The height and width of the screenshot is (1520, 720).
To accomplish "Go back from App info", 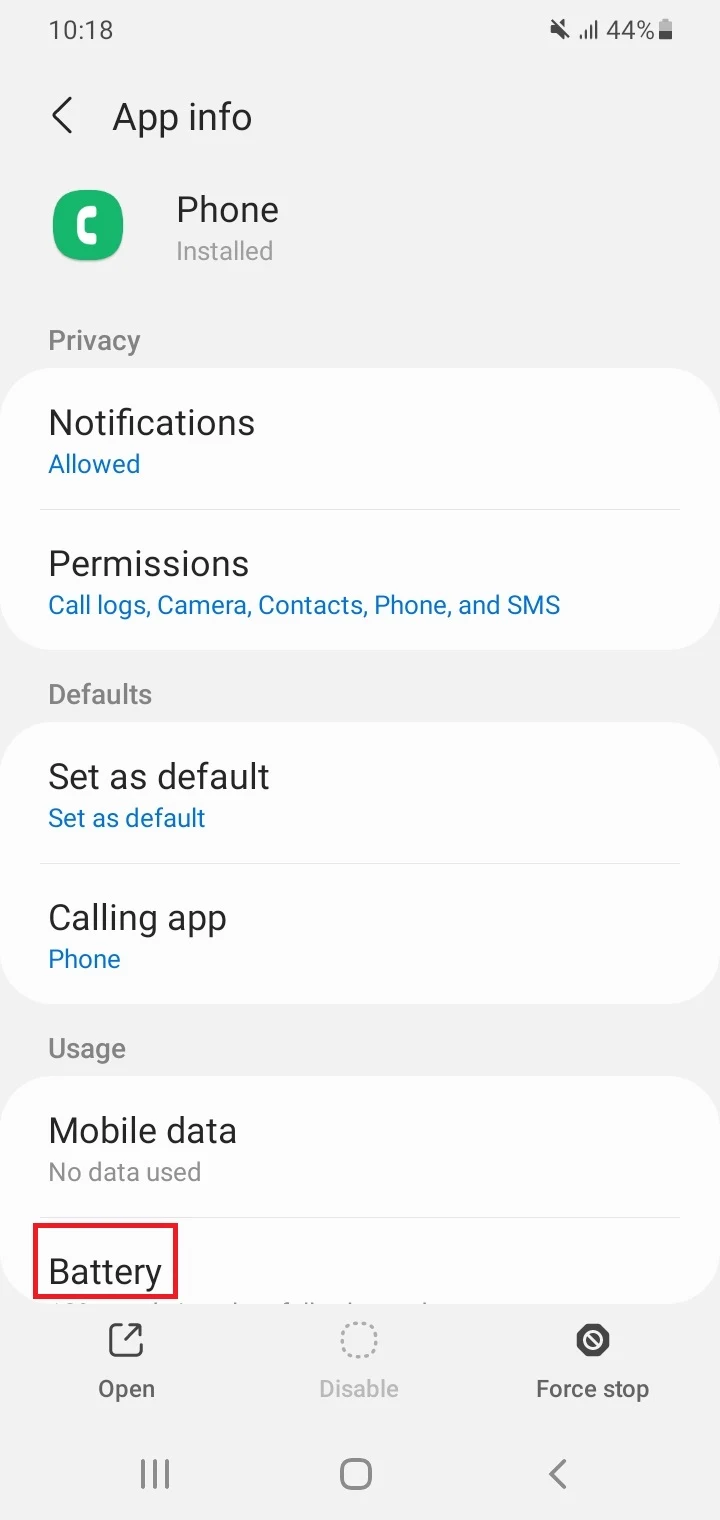I will pos(62,117).
